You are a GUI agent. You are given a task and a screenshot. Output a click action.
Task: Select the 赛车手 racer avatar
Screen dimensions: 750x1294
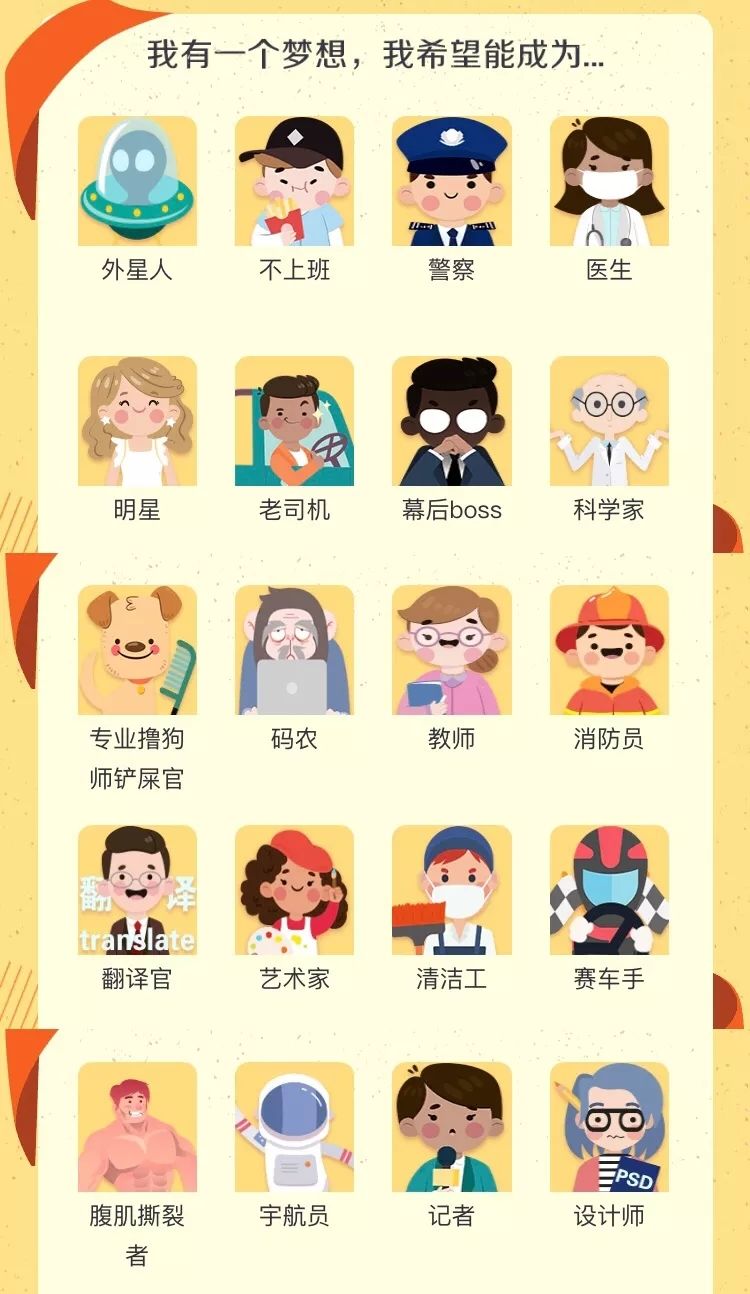pyautogui.click(x=609, y=890)
